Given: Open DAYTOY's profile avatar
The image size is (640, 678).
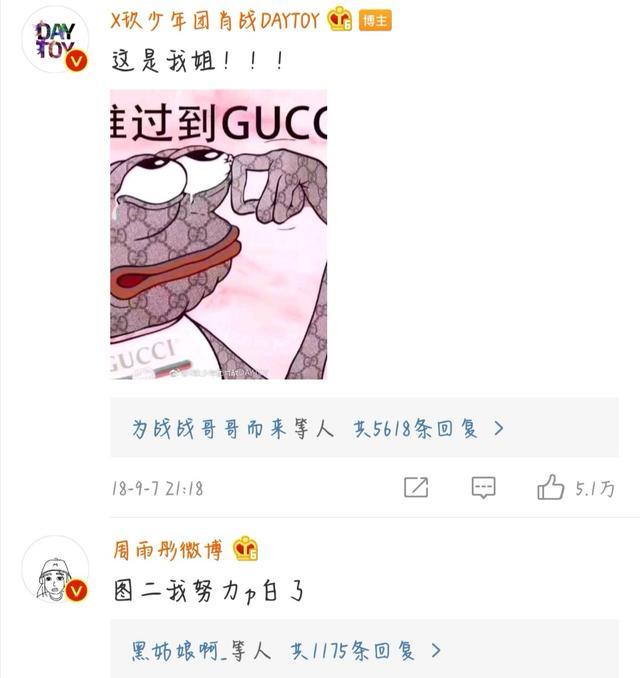Looking at the screenshot, I should [x=55, y=41].
